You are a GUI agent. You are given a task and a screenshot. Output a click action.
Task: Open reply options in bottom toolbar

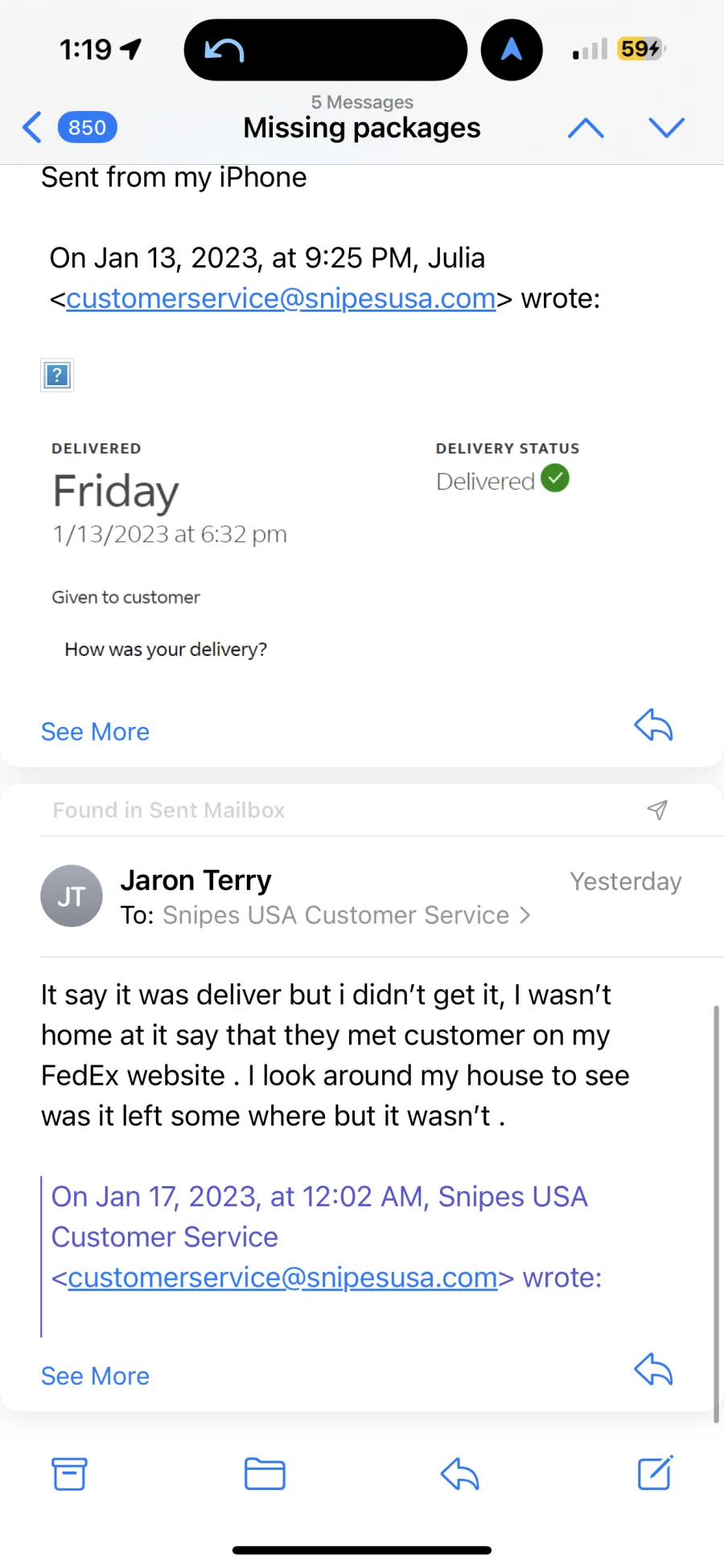click(x=460, y=1474)
